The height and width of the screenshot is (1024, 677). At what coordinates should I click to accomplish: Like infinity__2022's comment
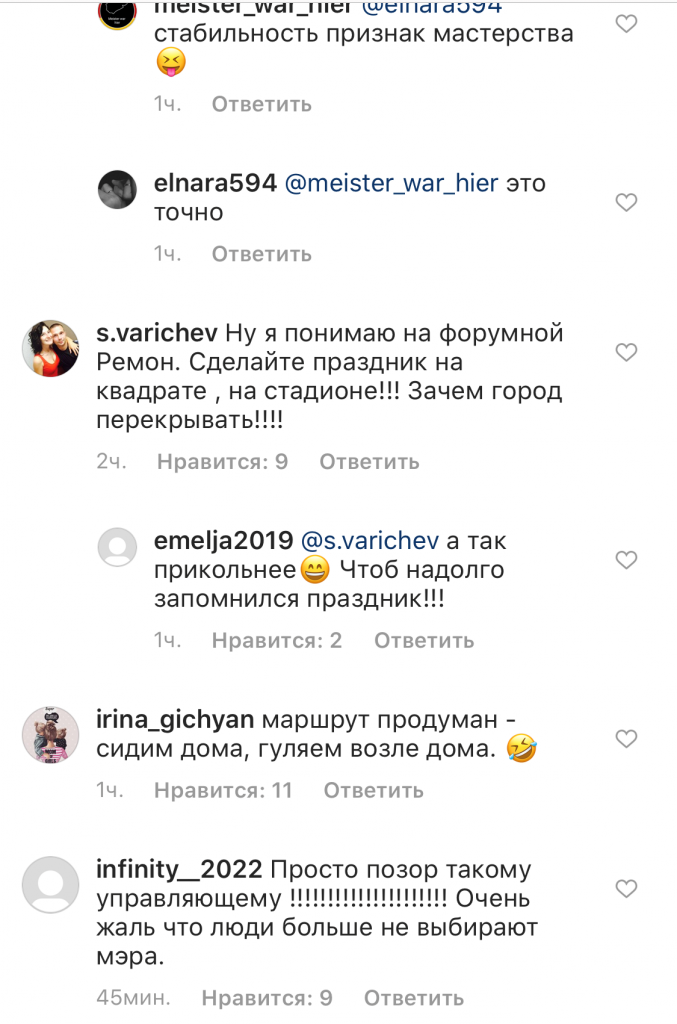click(626, 888)
